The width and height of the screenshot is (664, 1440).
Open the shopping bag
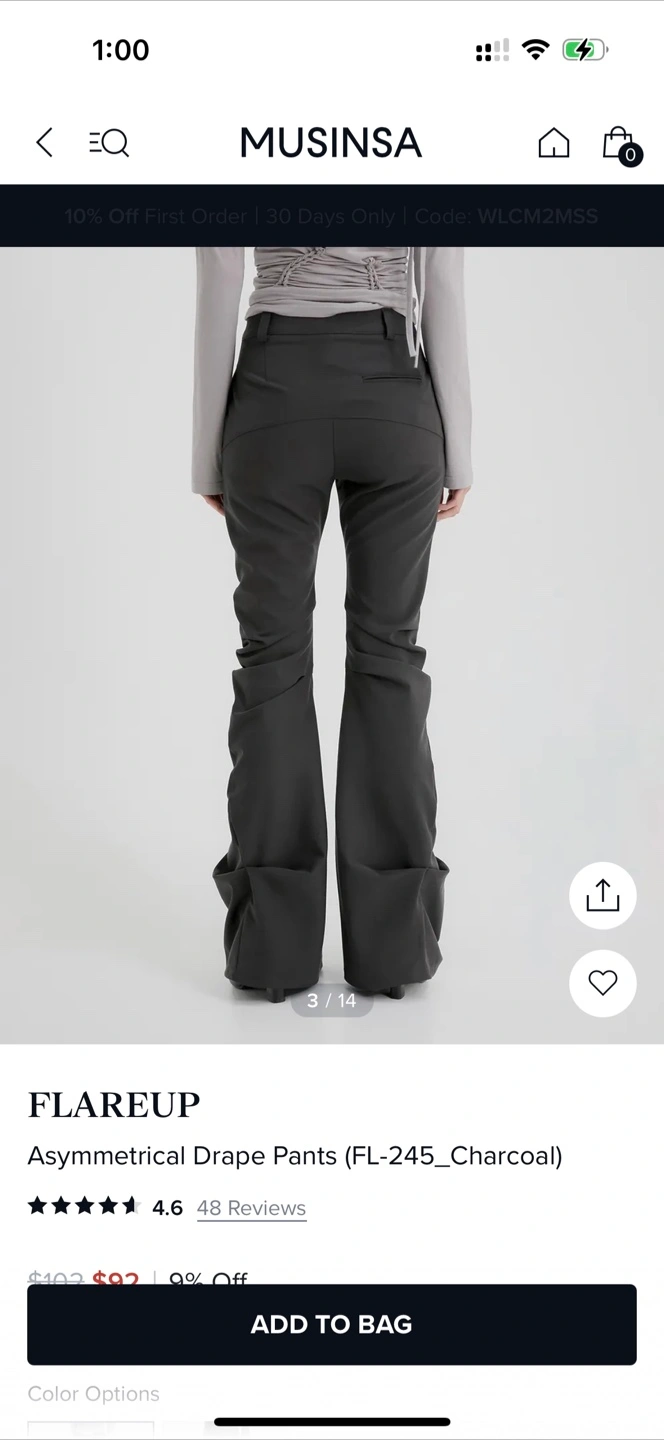point(619,144)
